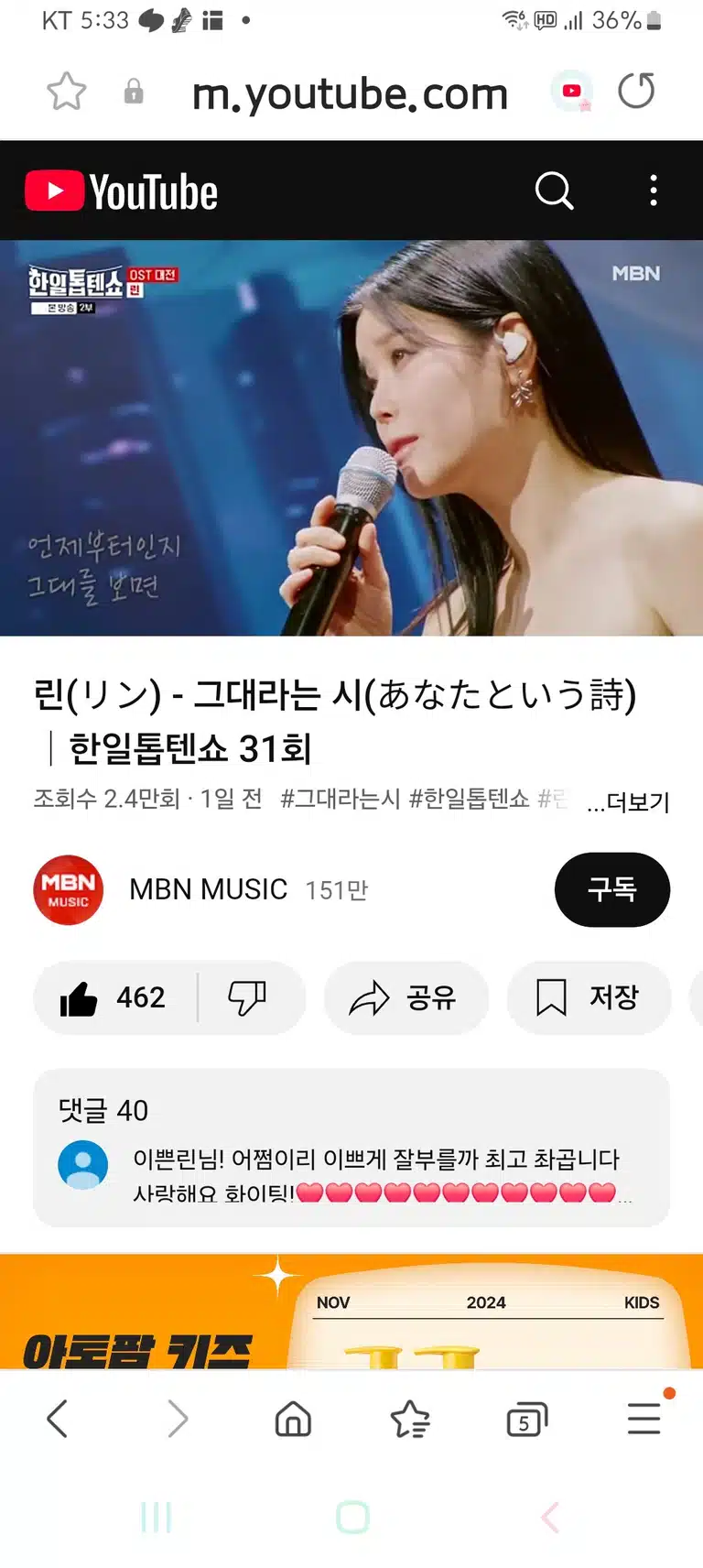Bookmark this page with the star icon

coord(67,92)
